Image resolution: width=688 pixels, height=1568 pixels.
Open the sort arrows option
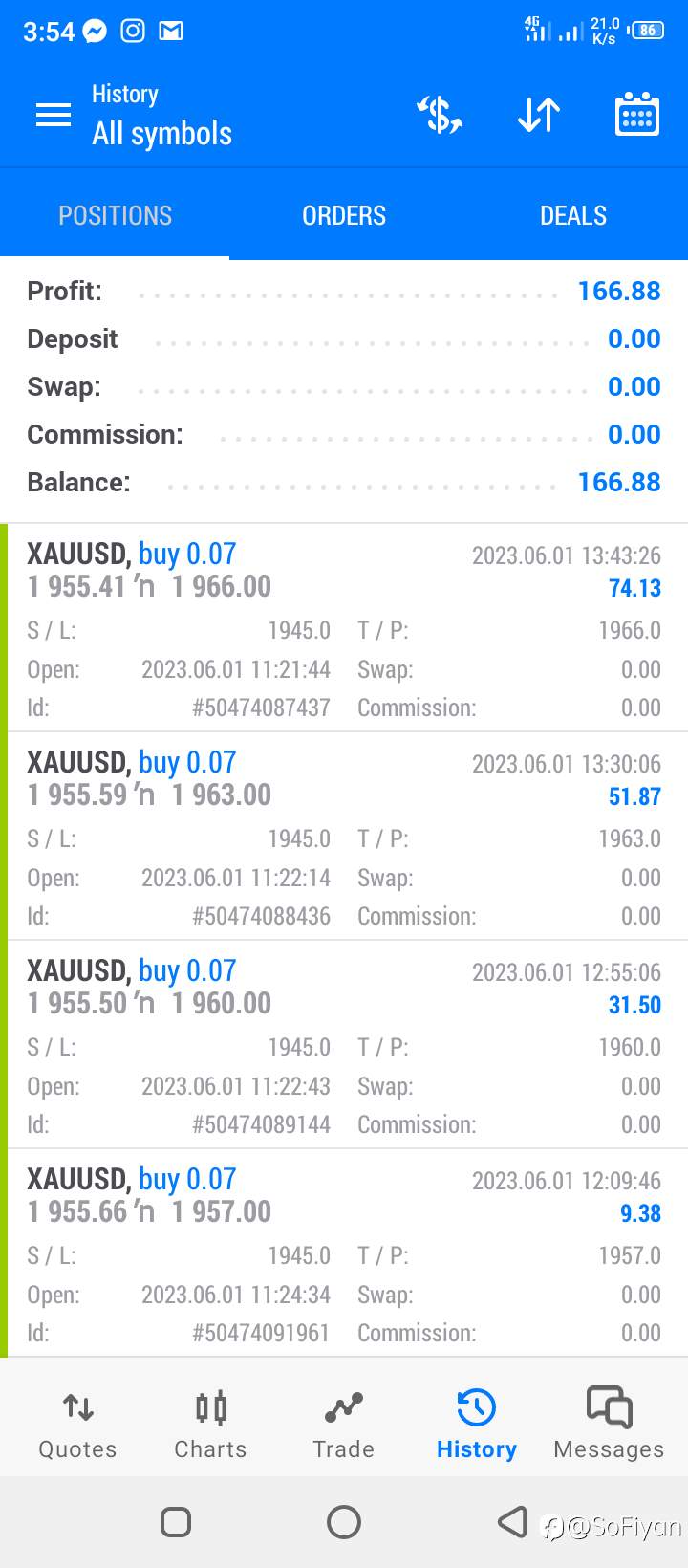click(539, 116)
